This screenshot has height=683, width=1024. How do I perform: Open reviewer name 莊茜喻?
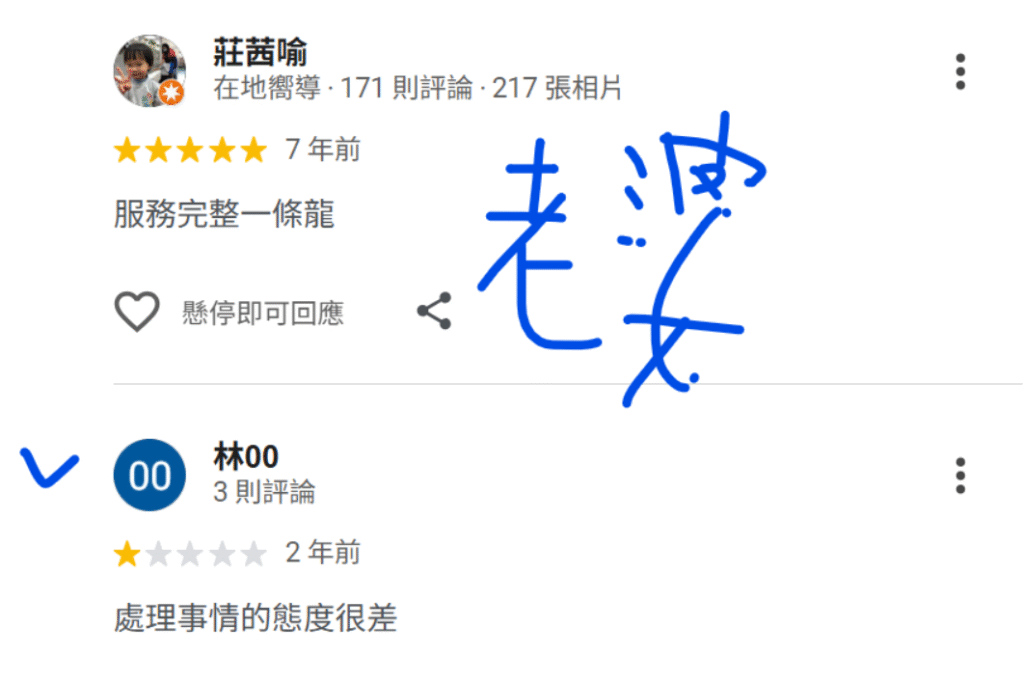(260, 52)
